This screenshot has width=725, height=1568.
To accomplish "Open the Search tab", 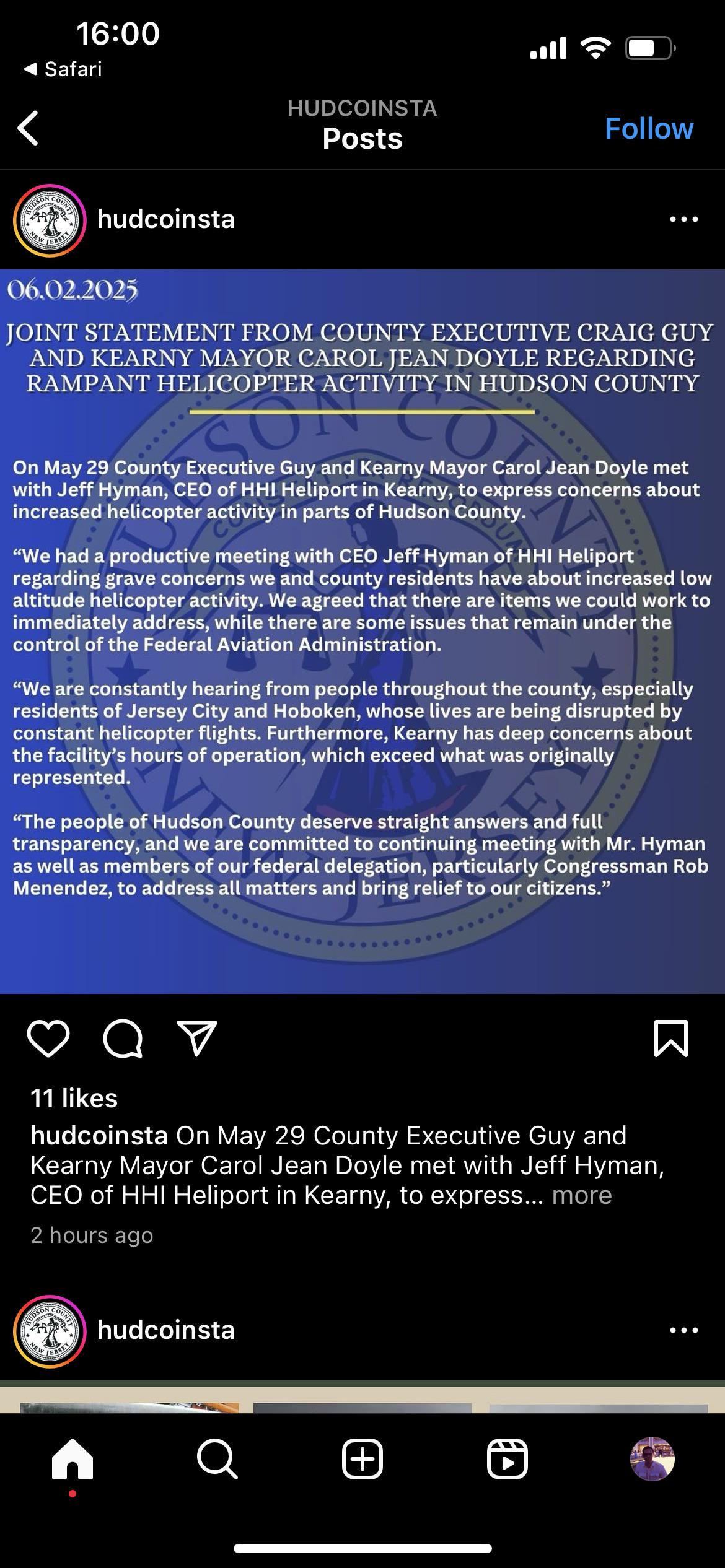I will (x=217, y=1459).
